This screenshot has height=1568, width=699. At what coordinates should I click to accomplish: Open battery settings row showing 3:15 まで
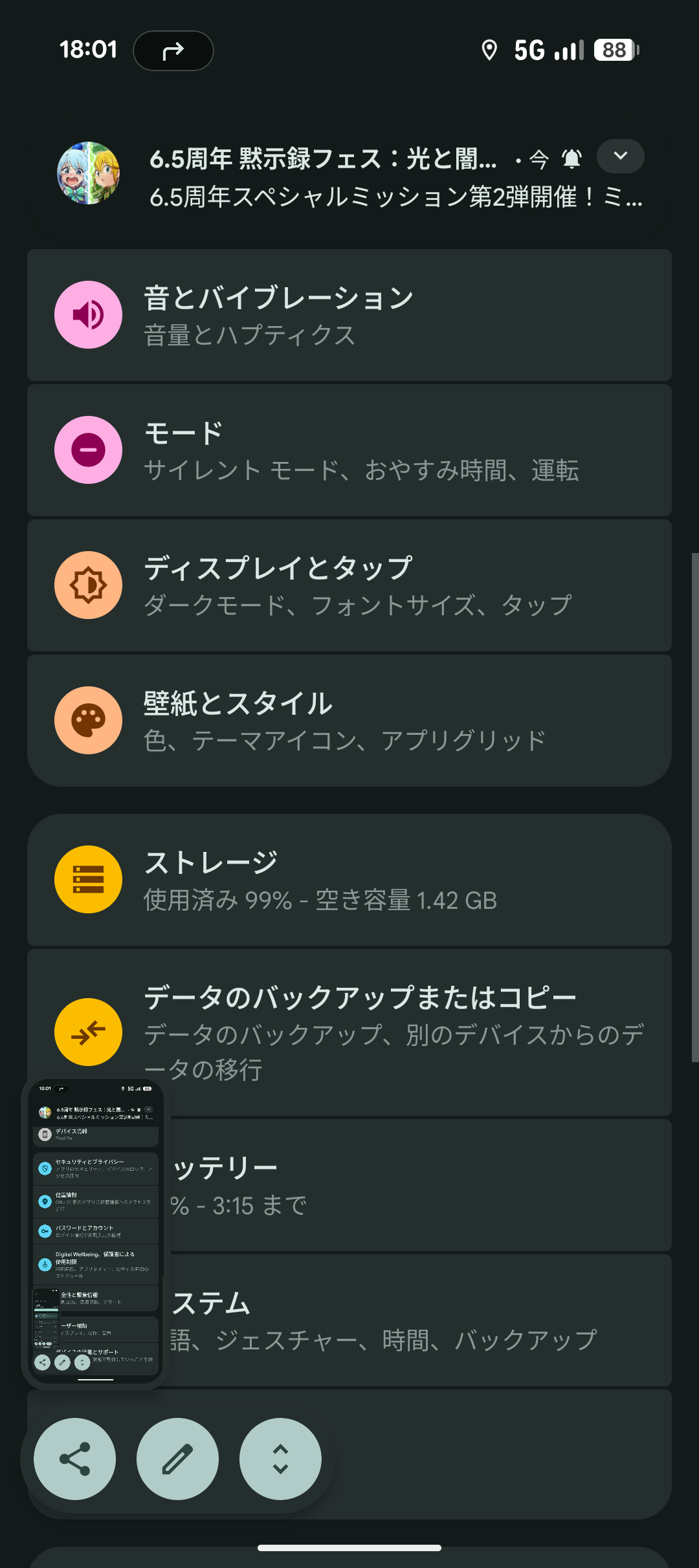(421, 1186)
